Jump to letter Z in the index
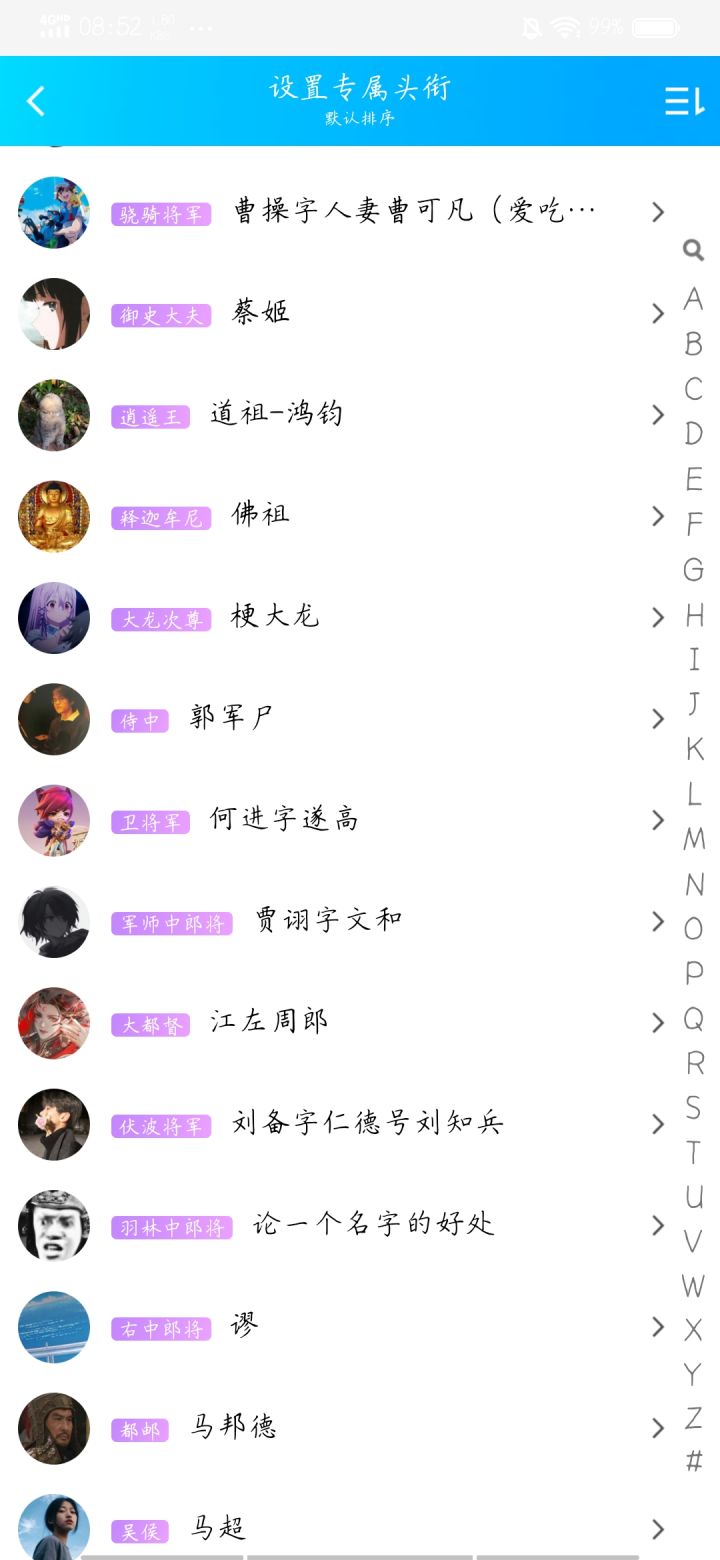Viewport: 720px width, 1560px height. pos(693,1418)
